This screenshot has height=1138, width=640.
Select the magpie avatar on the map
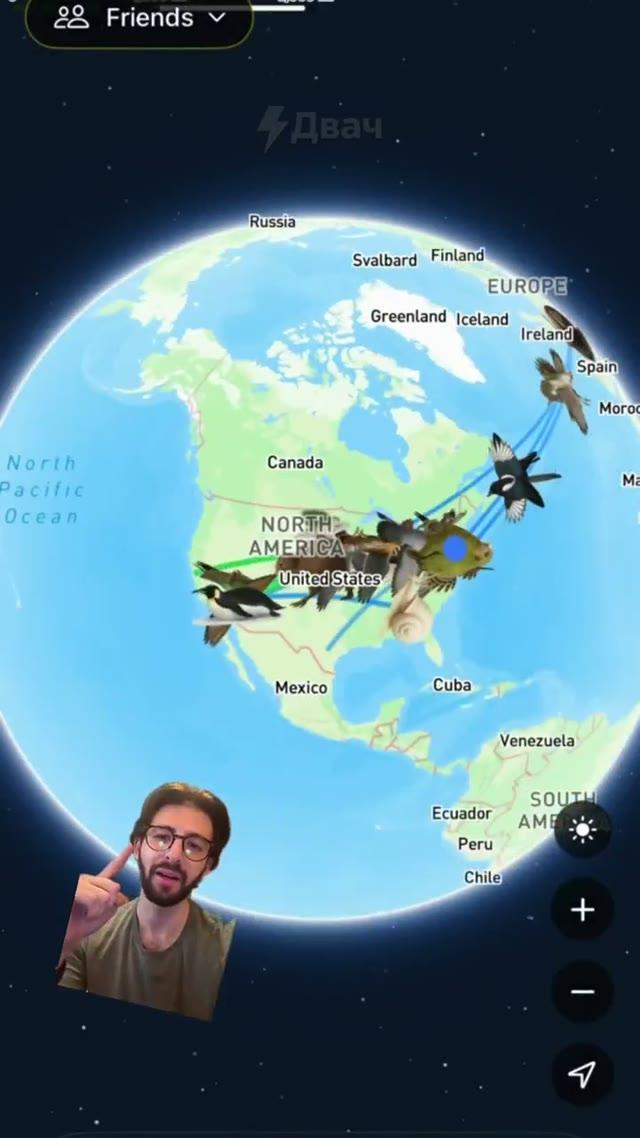(520, 478)
